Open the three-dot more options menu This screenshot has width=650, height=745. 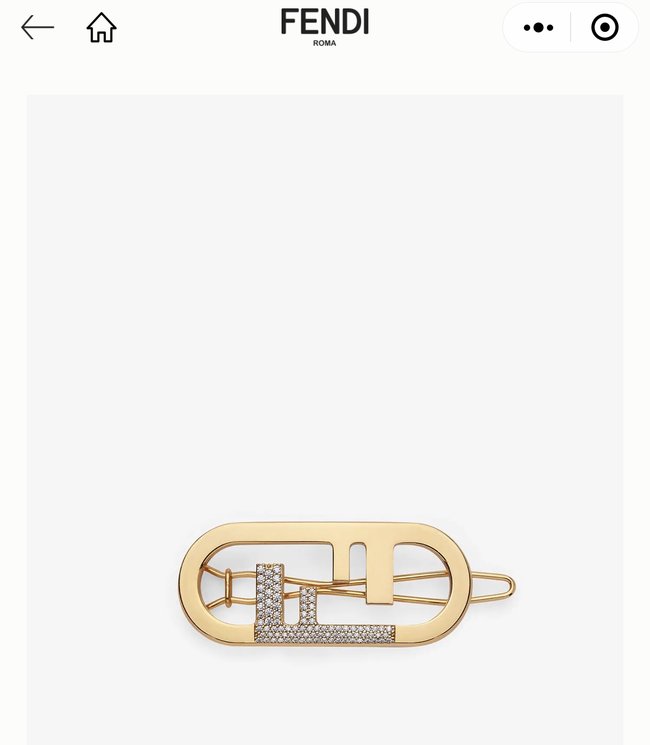point(538,28)
